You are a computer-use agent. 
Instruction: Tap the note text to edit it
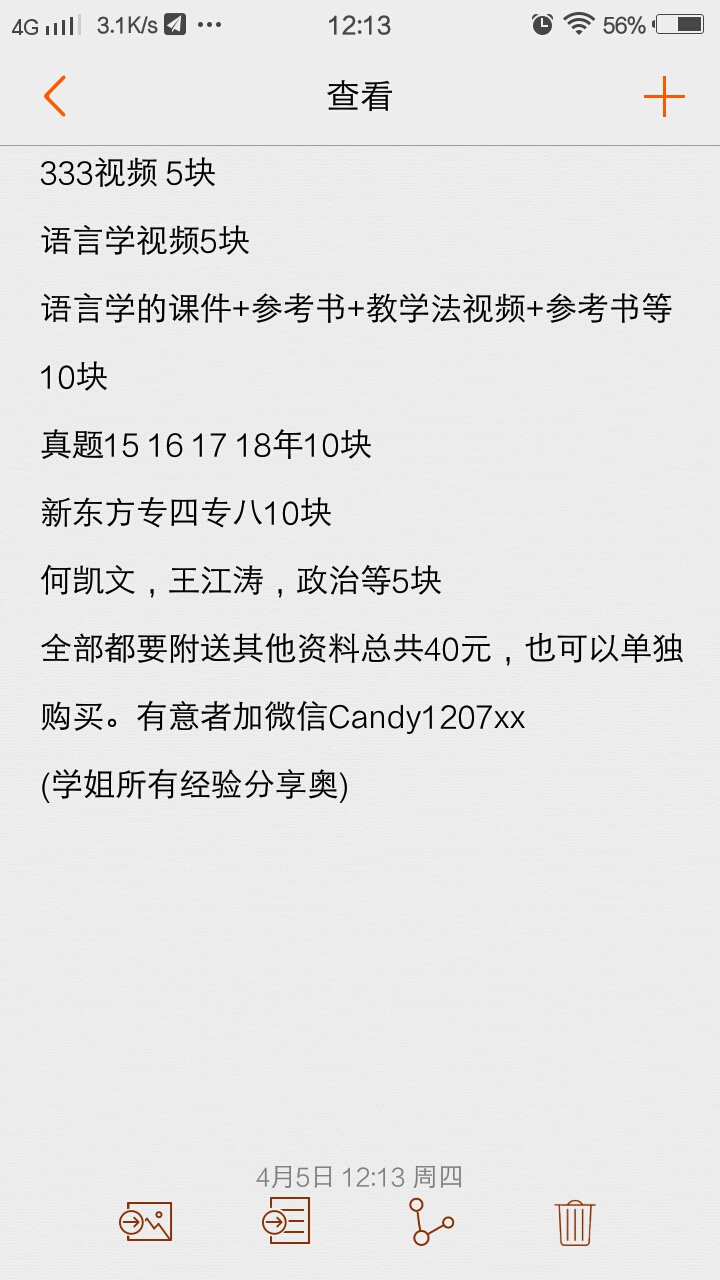tap(360, 480)
